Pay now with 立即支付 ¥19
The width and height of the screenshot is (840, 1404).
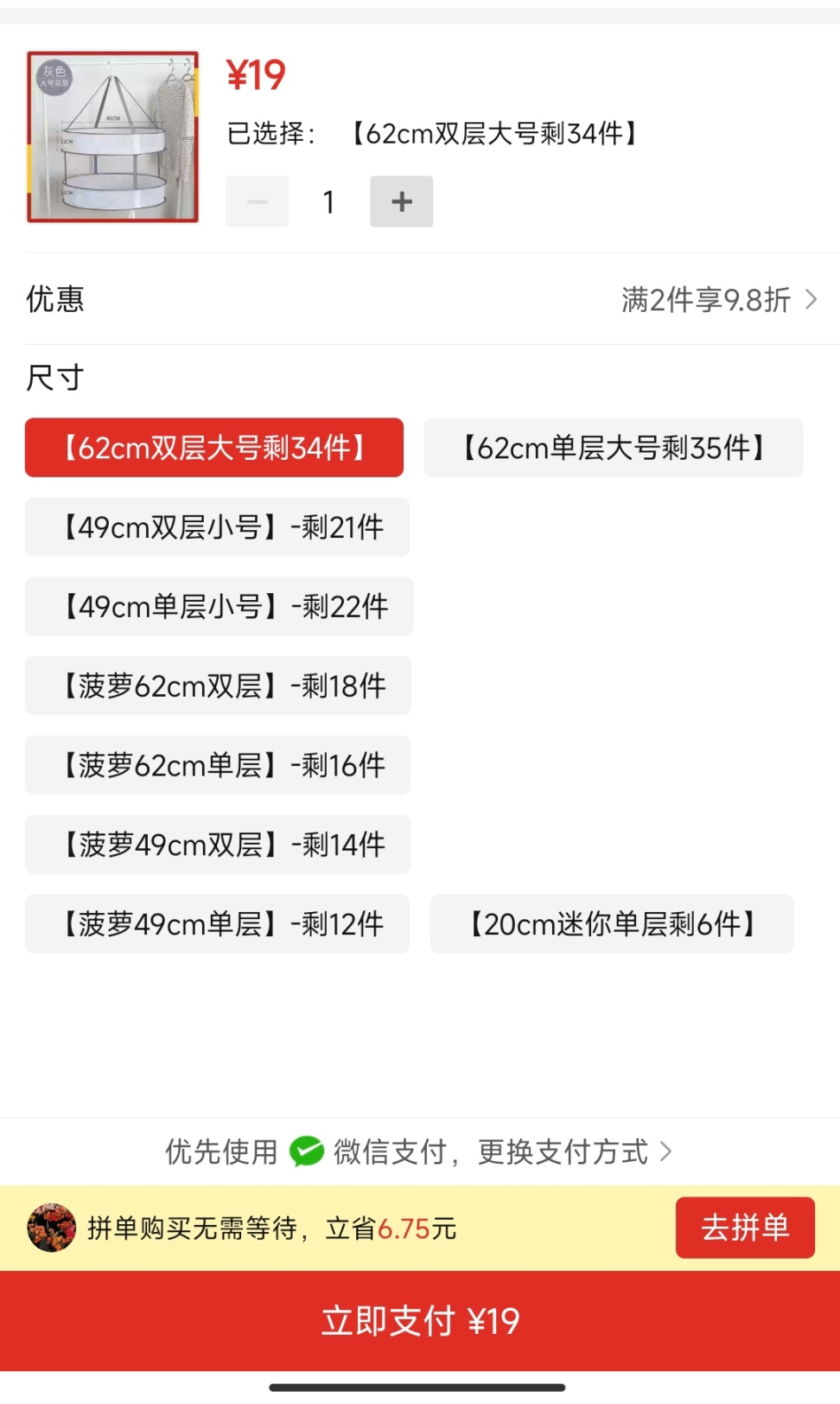pyautogui.click(x=420, y=1321)
